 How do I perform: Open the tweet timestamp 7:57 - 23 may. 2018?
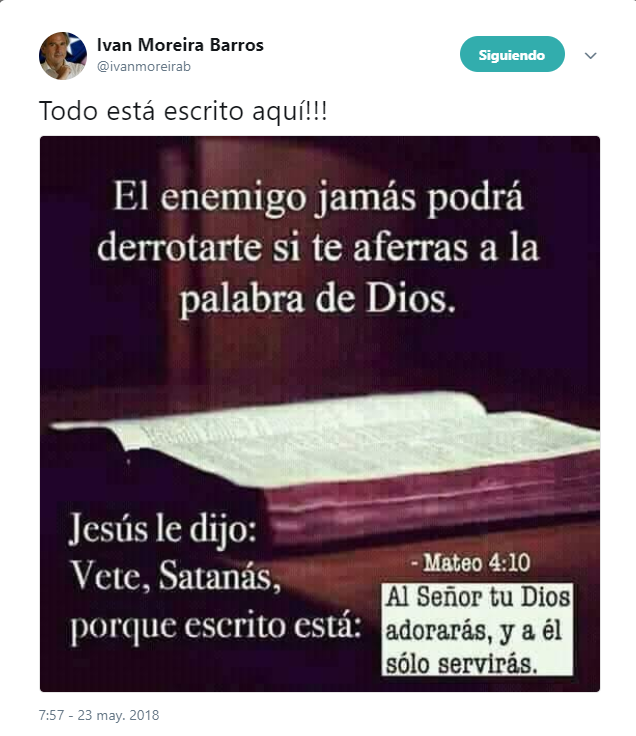[x=99, y=715]
